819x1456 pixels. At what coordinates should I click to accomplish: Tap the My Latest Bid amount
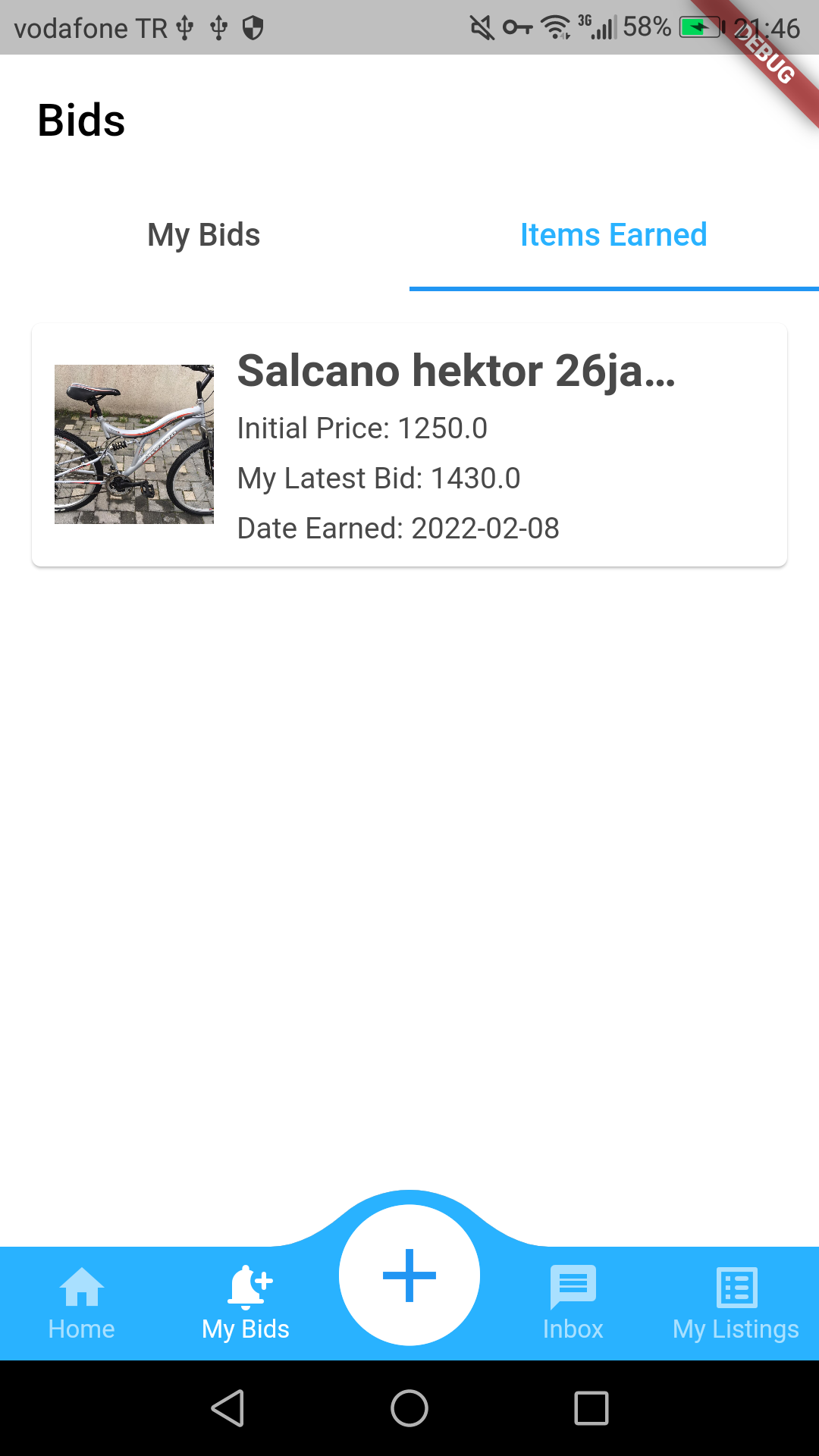(x=379, y=478)
